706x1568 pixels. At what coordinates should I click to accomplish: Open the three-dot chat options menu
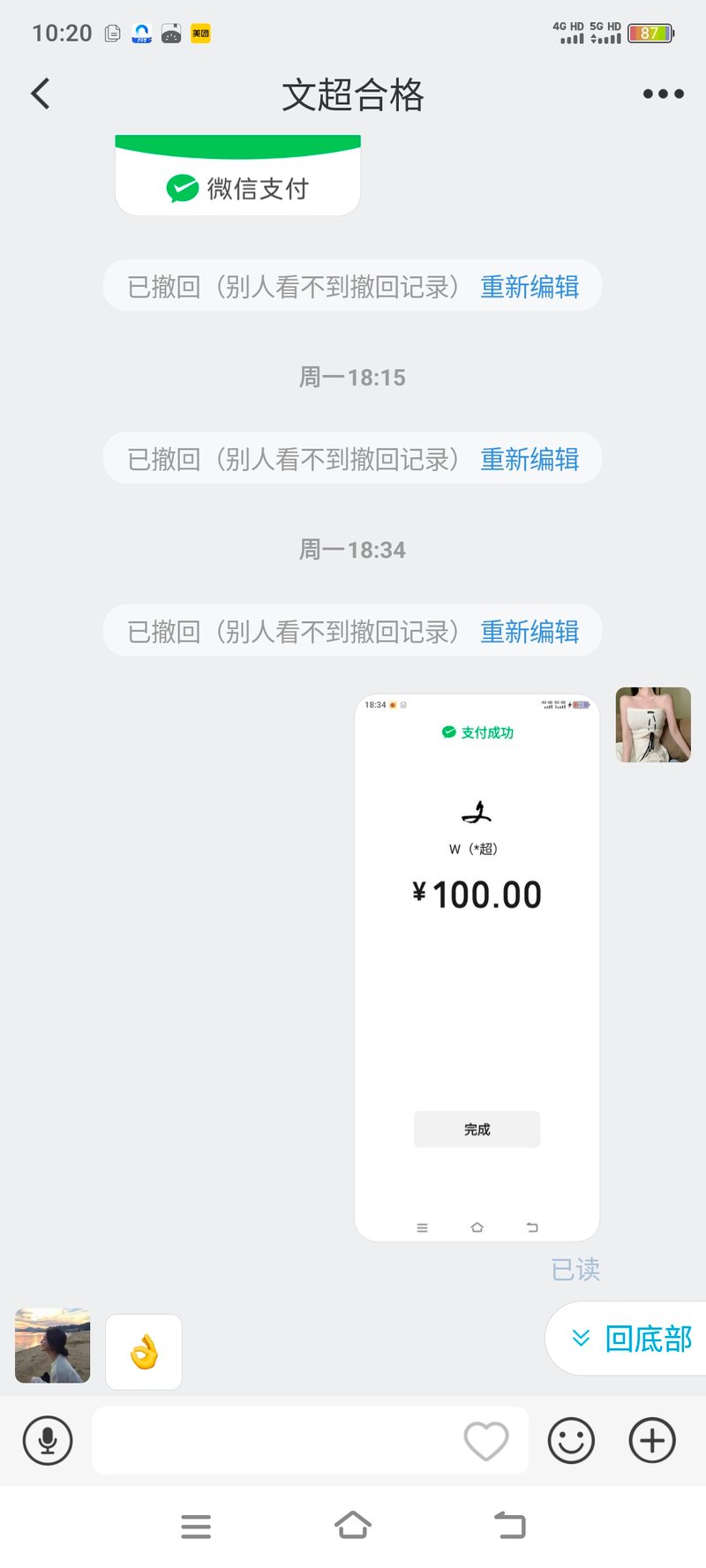[663, 94]
